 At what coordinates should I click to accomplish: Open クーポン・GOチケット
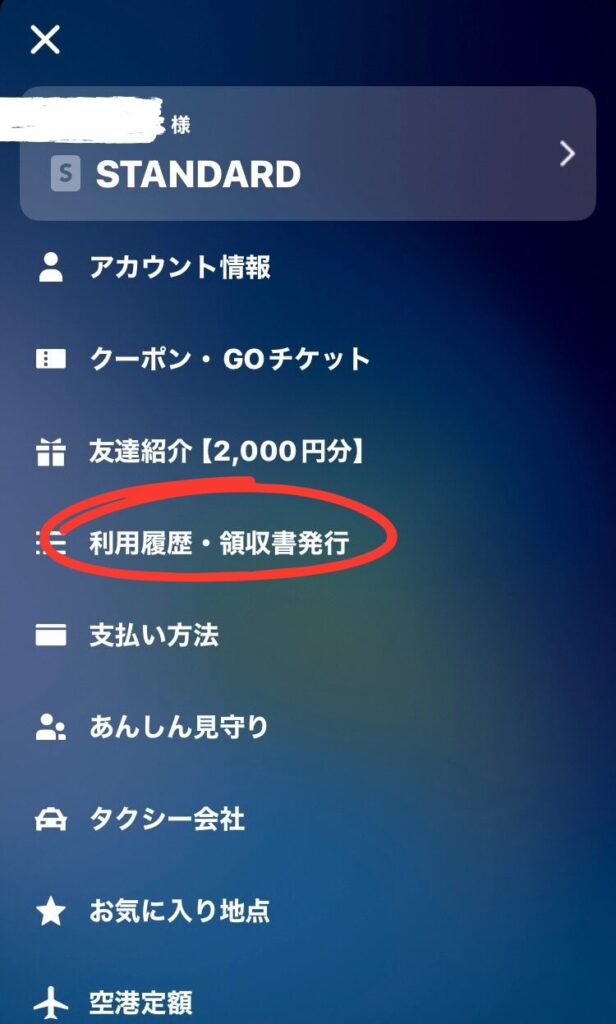pos(229,359)
